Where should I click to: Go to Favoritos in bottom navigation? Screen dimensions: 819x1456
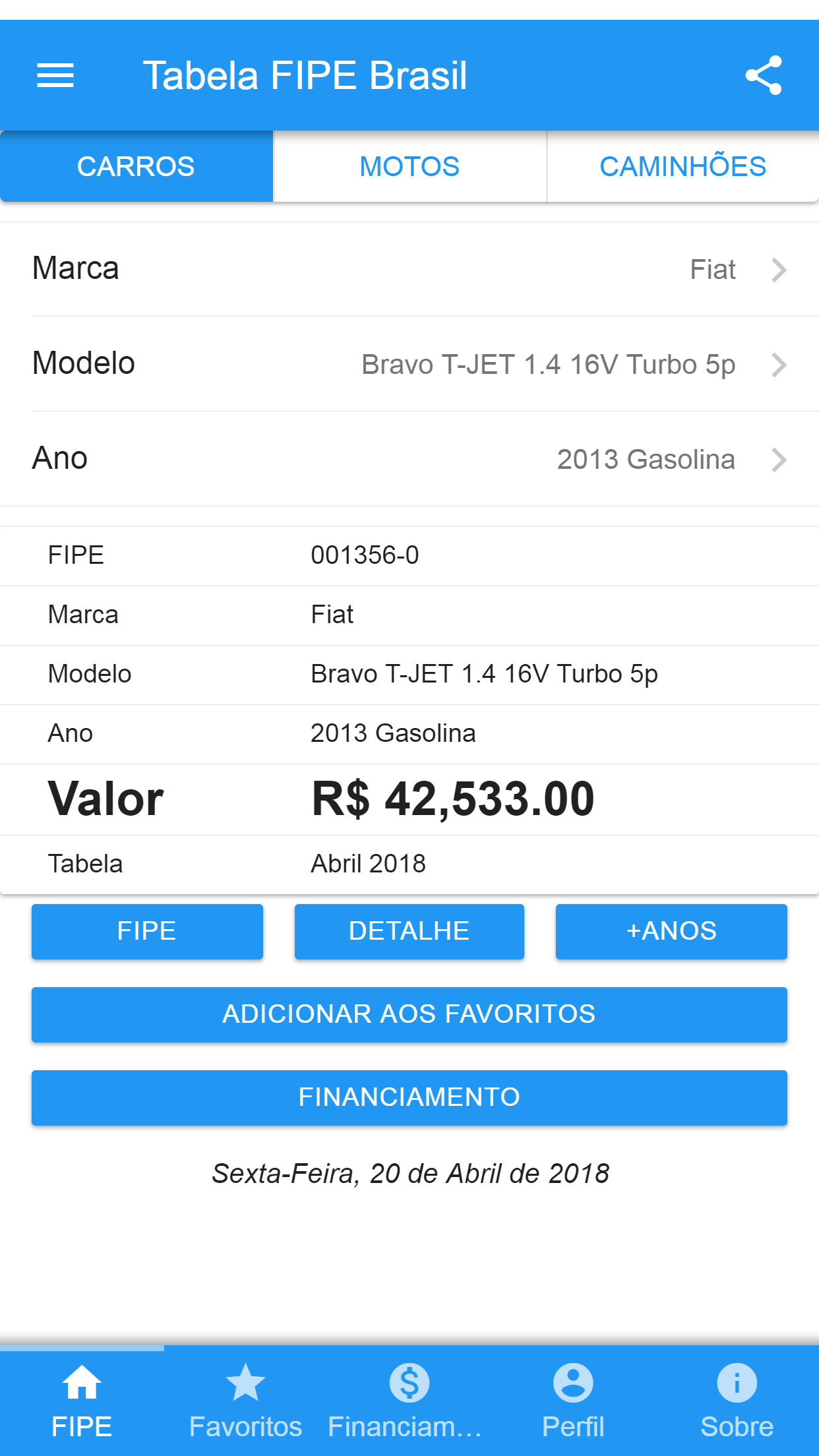point(245,1401)
